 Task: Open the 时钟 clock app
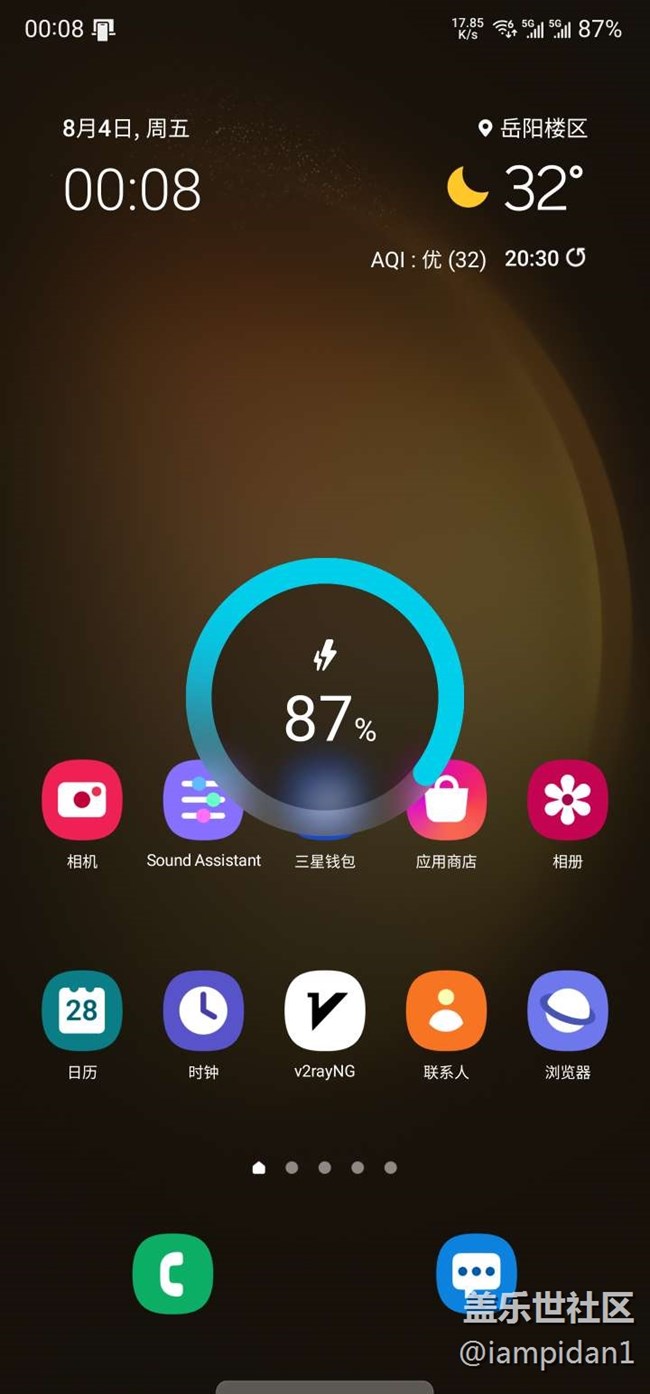[203, 1010]
